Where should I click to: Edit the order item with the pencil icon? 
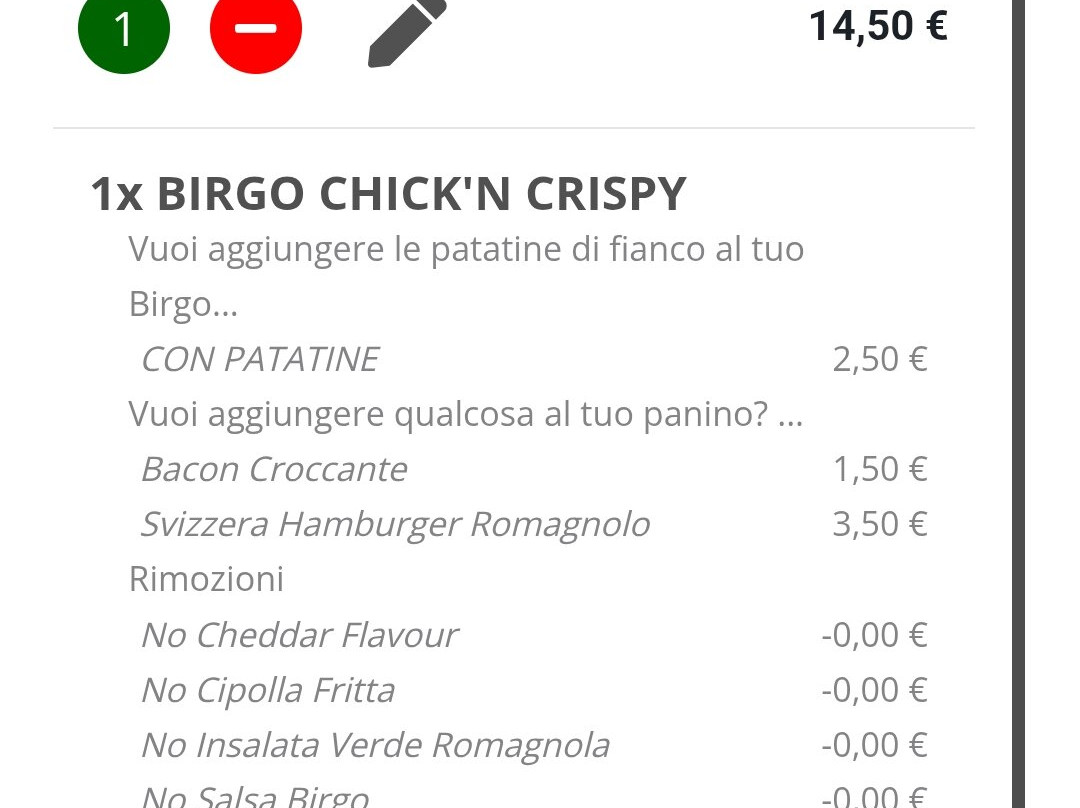[404, 32]
